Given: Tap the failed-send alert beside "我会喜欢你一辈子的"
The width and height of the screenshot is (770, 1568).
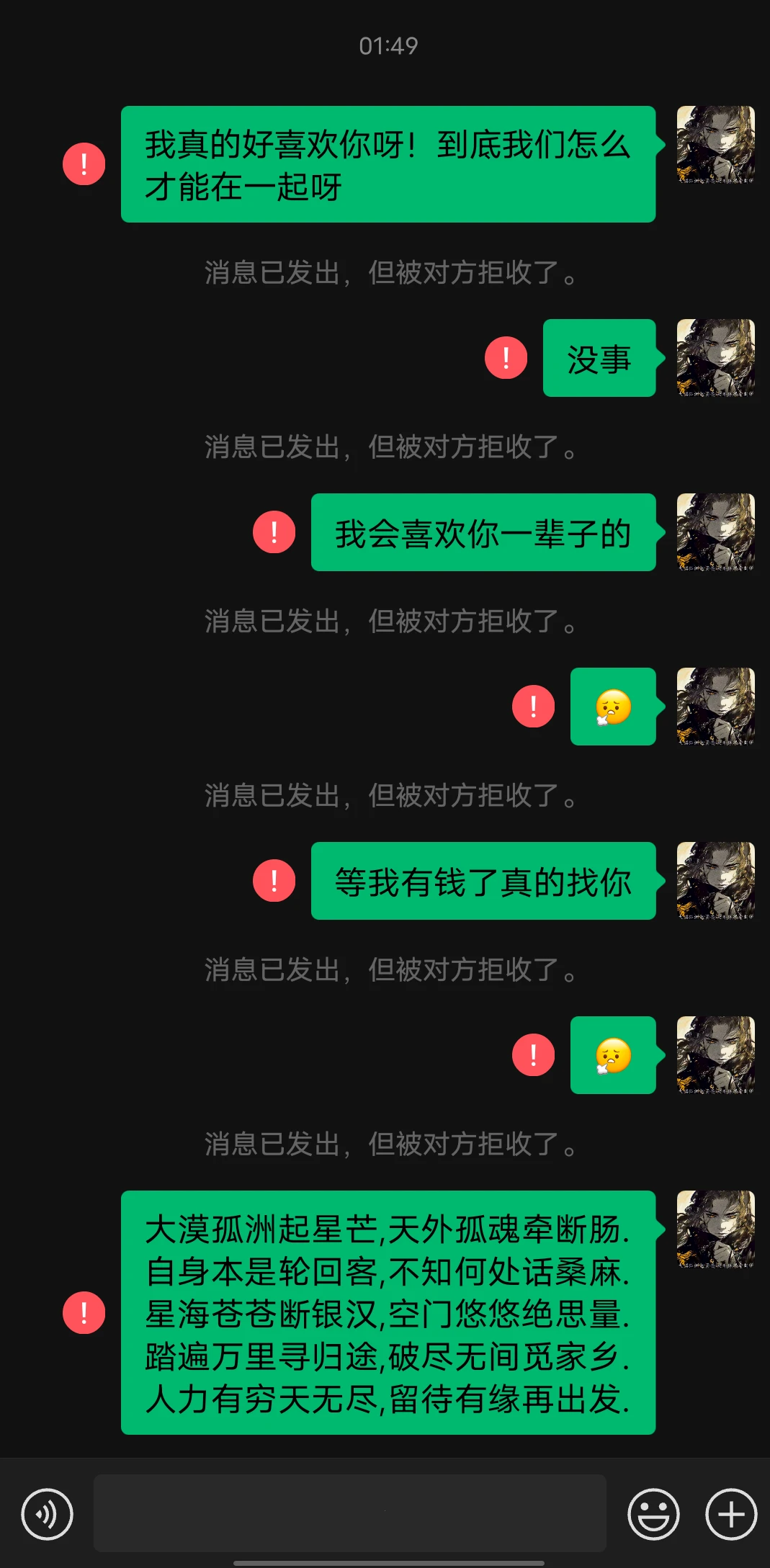Looking at the screenshot, I should pos(274,532).
